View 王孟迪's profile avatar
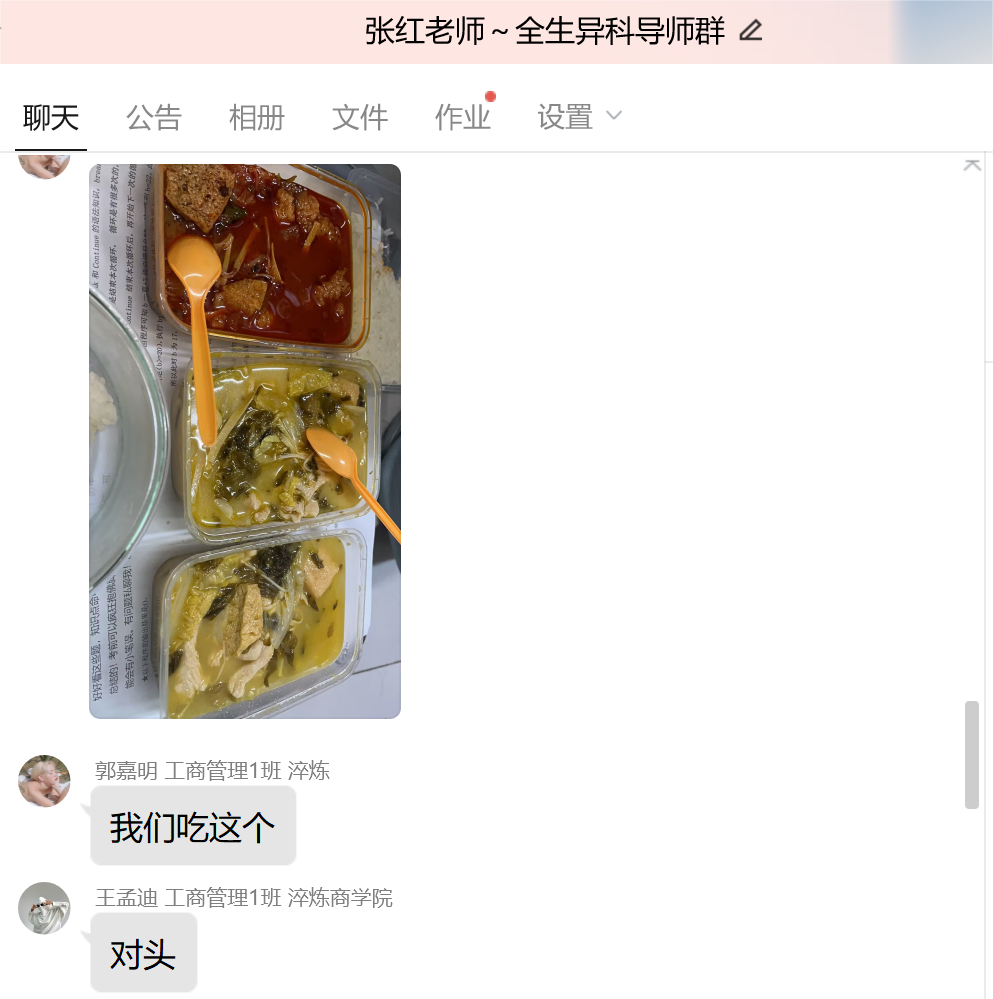The image size is (993, 999). [44, 907]
